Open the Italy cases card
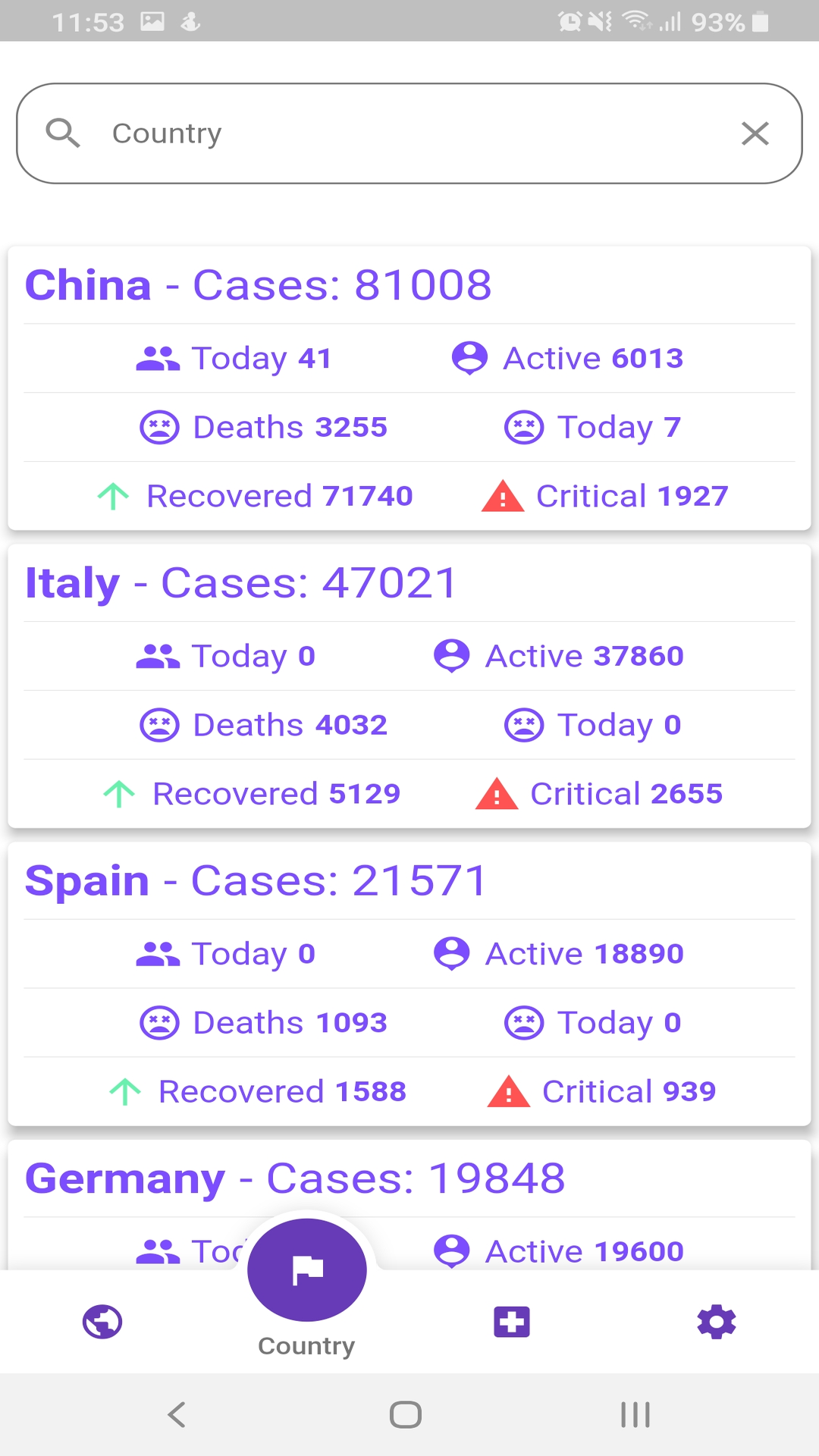The height and width of the screenshot is (1456, 819). coord(409,686)
